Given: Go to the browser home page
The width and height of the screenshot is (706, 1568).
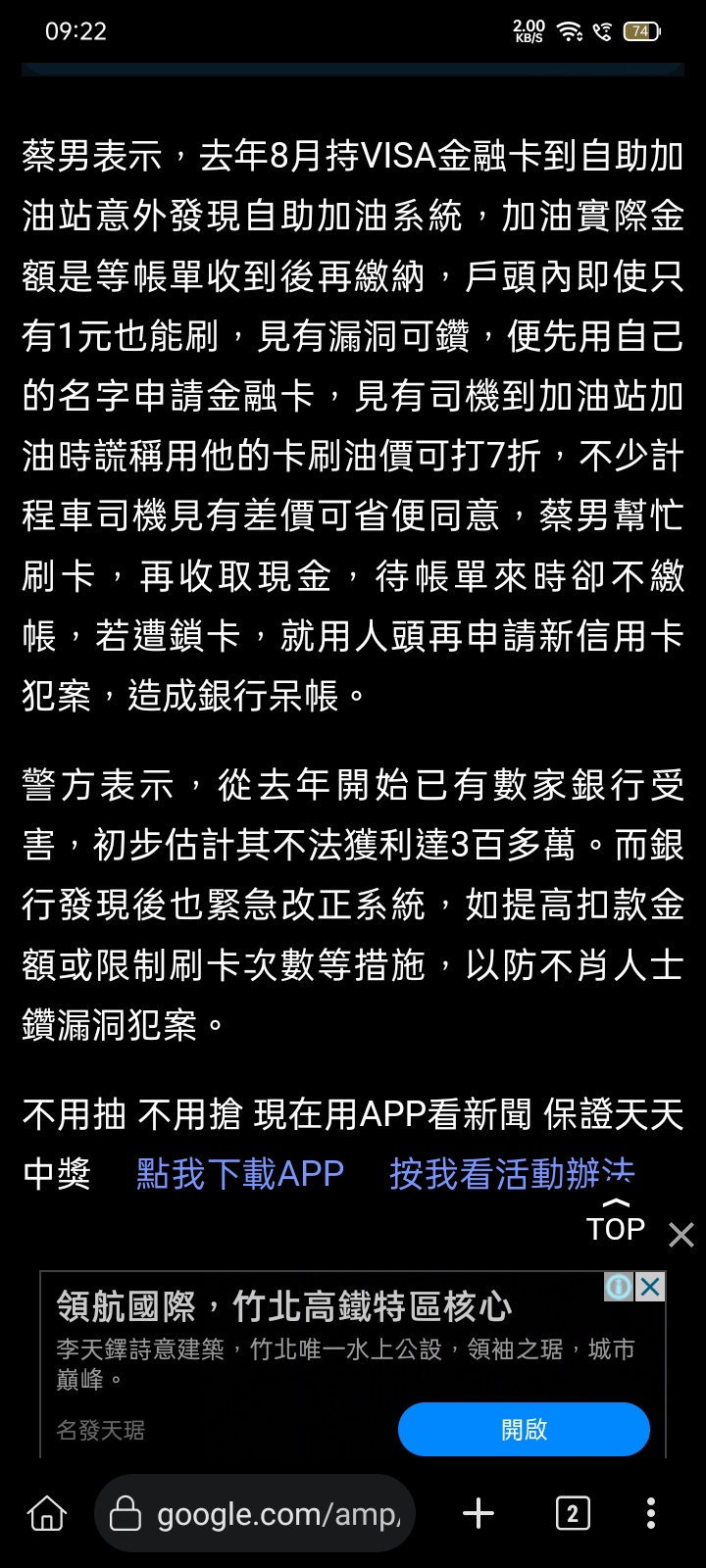Looking at the screenshot, I should pos(47,1513).
